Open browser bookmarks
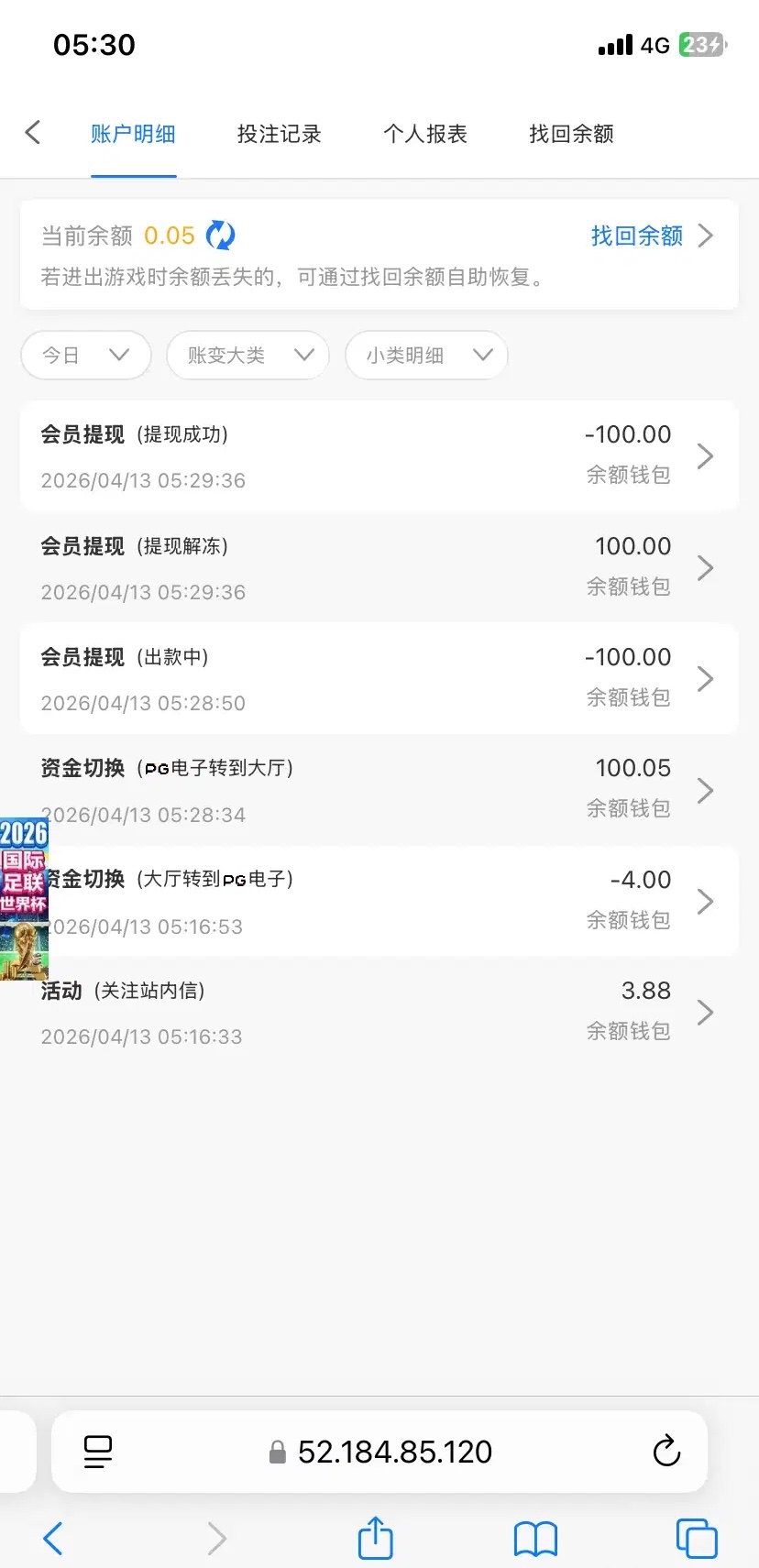Image resolution: width=759 pixels, height=1568 pixels. coord(535,1539)
